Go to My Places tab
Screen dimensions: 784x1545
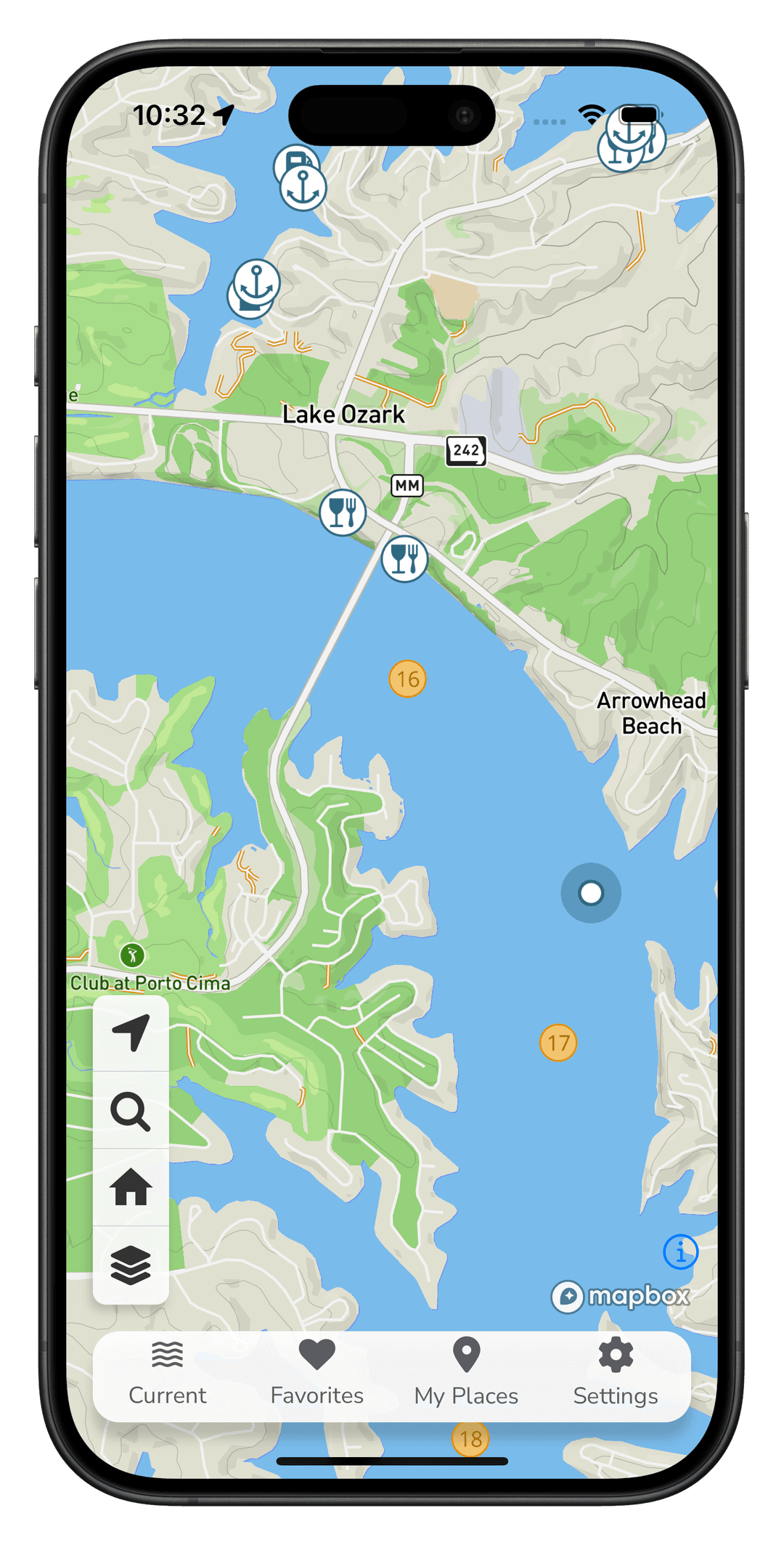click(x=466, y=1374)
